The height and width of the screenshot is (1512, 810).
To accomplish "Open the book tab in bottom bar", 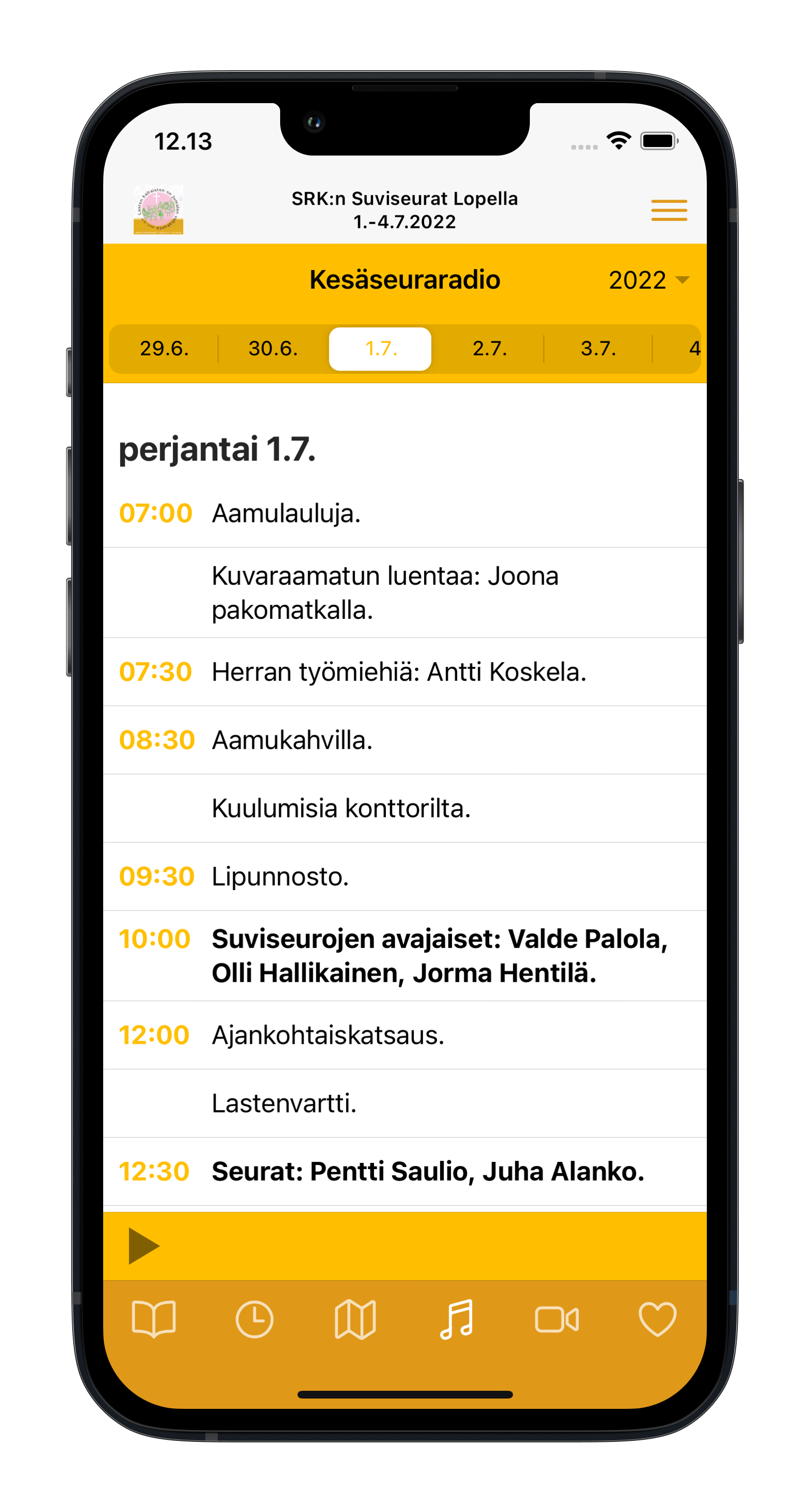I will pyautogui.click(x=154, y=1319).
